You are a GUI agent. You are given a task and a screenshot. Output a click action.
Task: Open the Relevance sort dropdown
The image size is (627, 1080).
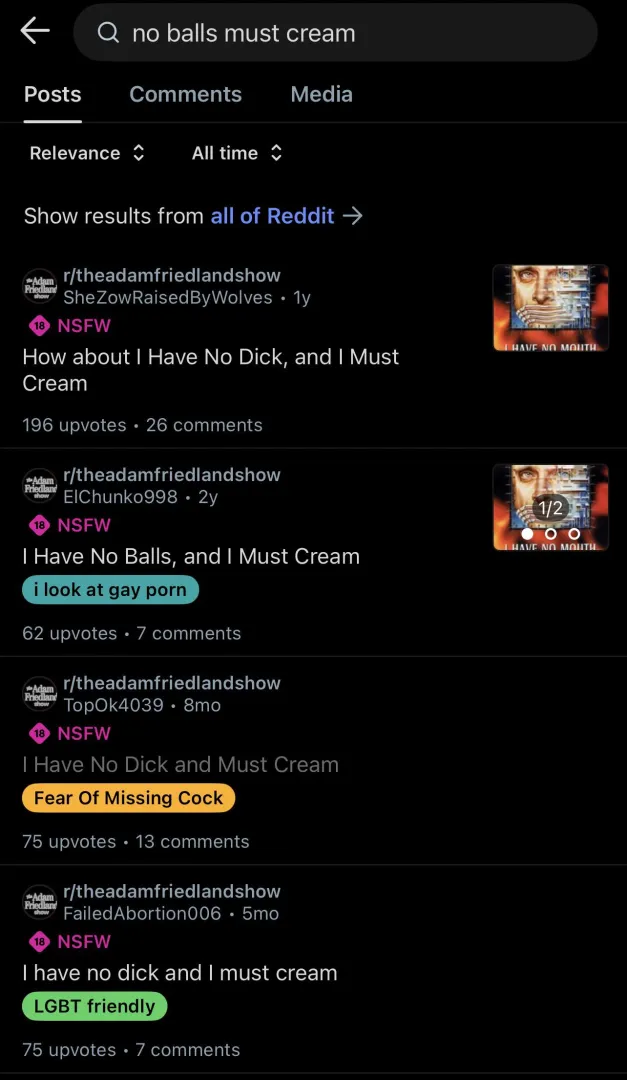pyautogui.click(x=87, y=153)
